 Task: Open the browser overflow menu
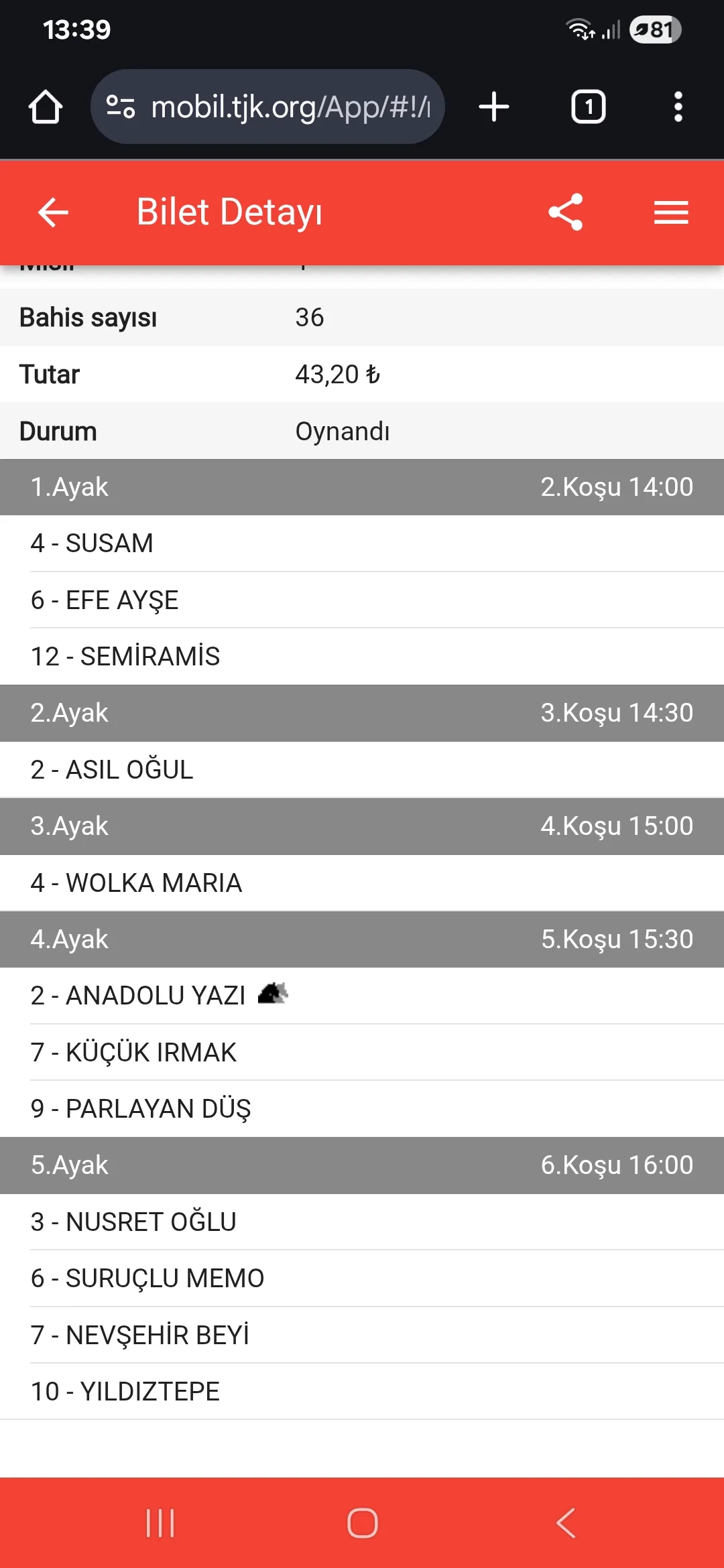click(678, 107)
